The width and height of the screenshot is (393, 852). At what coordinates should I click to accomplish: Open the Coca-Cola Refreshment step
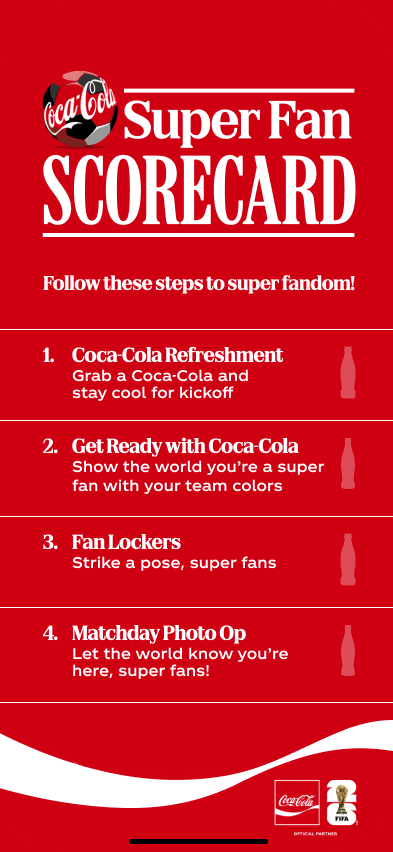pyautogui.click(x=196, y=375)
